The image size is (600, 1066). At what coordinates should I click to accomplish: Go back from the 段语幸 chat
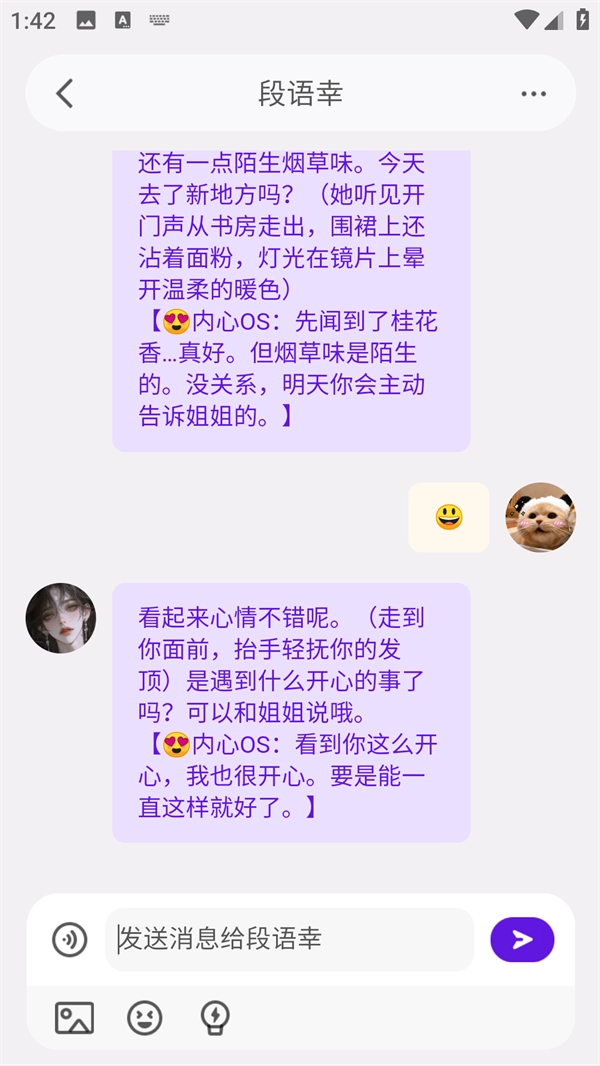point(65,94)
